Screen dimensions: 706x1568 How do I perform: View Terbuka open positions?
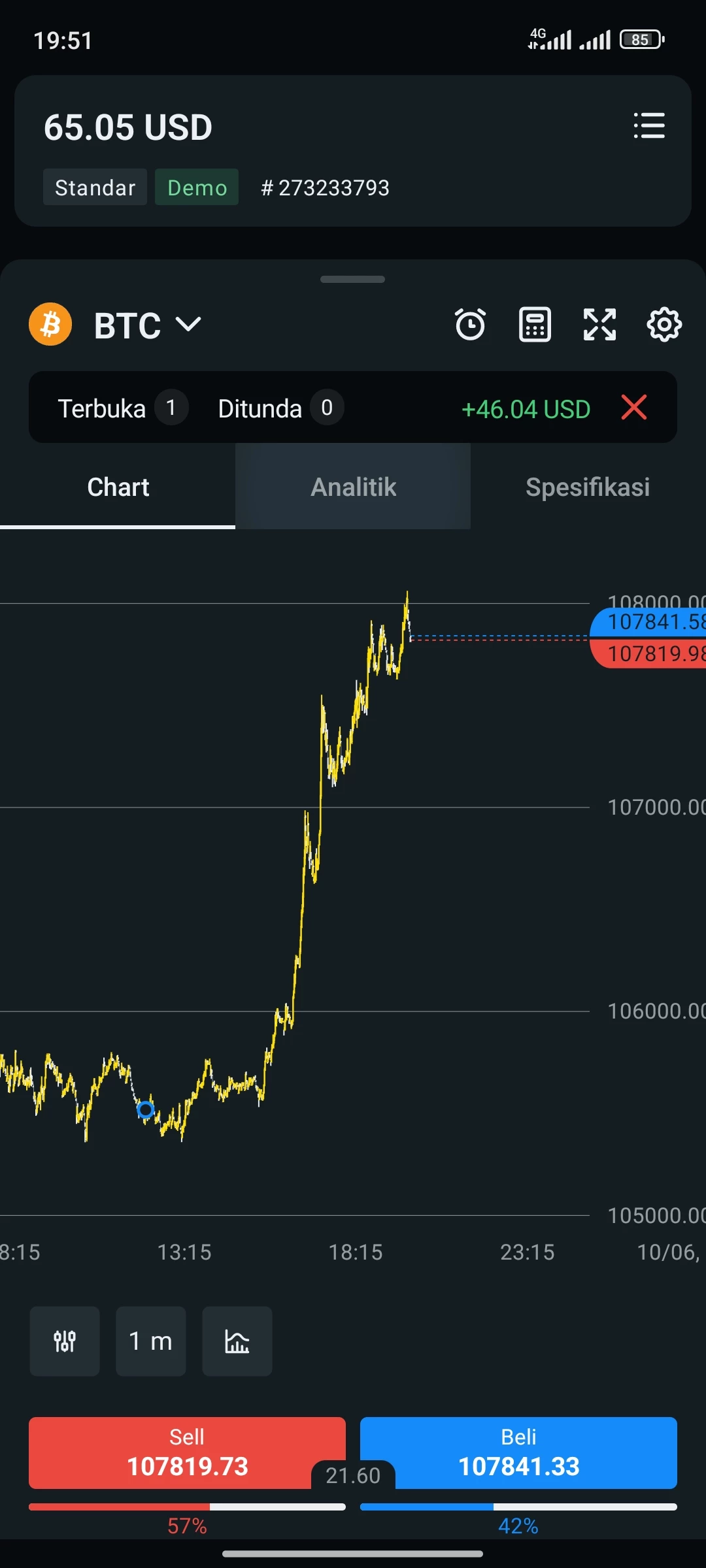(123, 408)
